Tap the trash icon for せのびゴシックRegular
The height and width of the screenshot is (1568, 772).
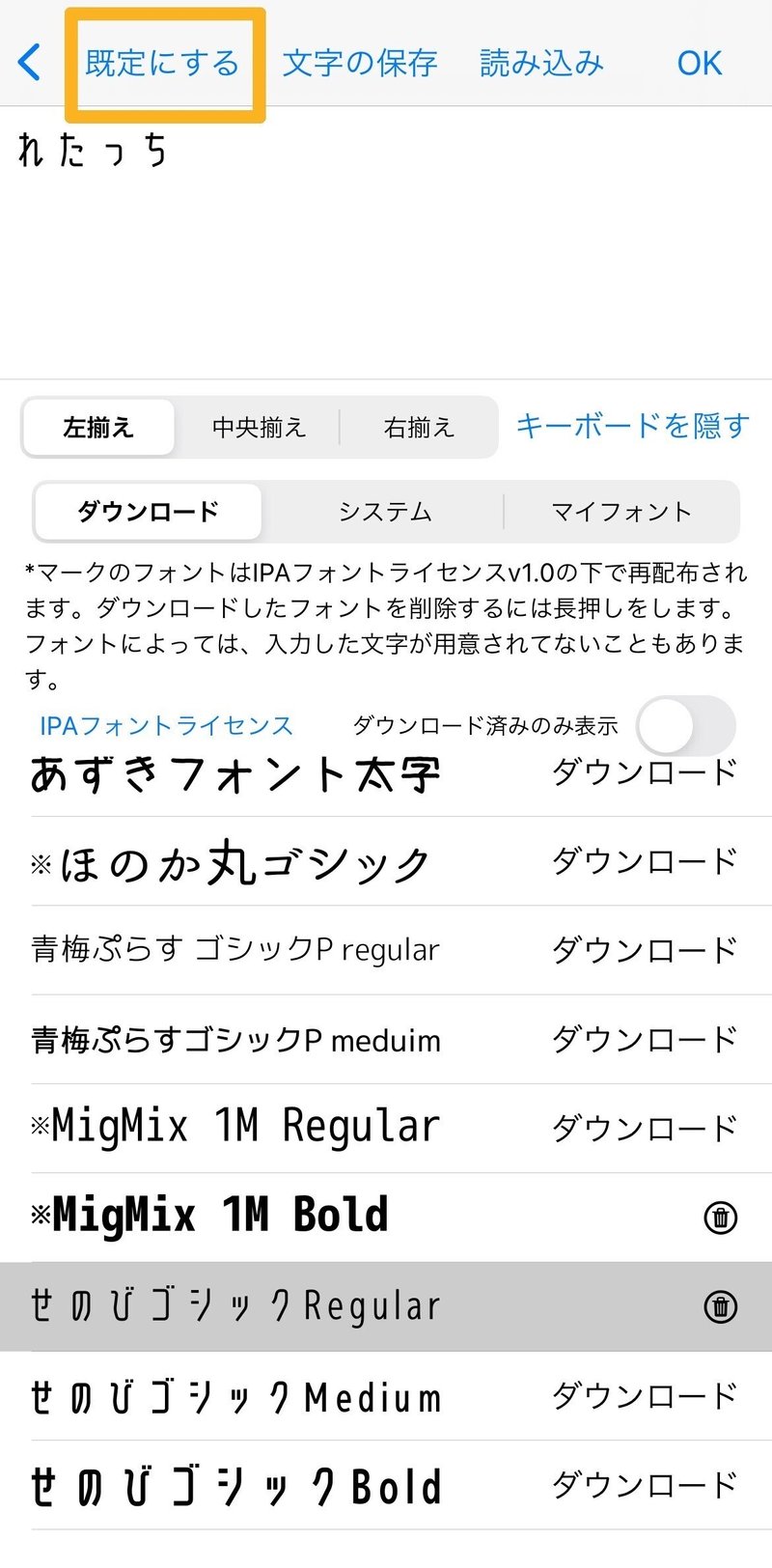point(723,1306)
